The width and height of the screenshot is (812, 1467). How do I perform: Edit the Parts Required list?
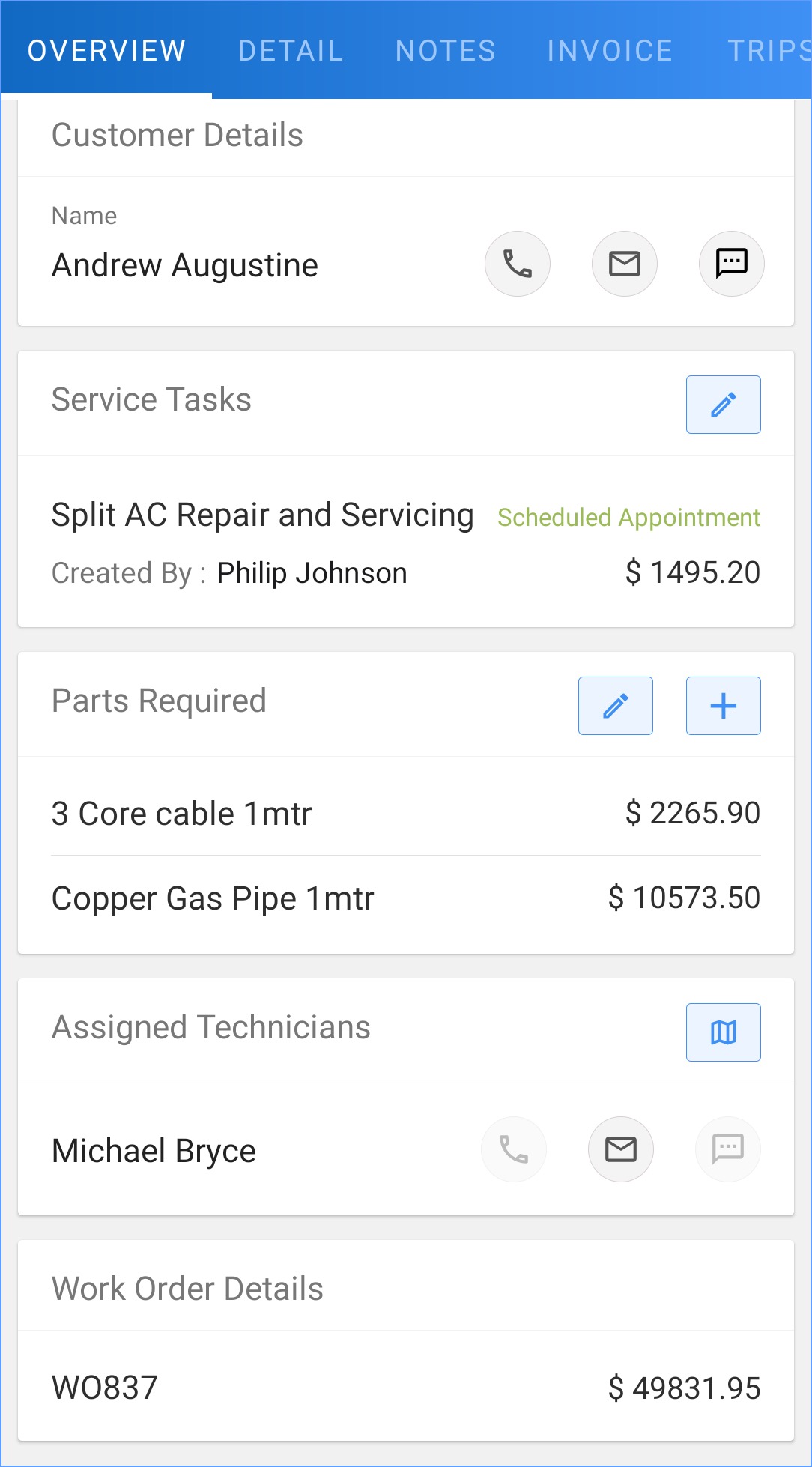tap(615, 706)
